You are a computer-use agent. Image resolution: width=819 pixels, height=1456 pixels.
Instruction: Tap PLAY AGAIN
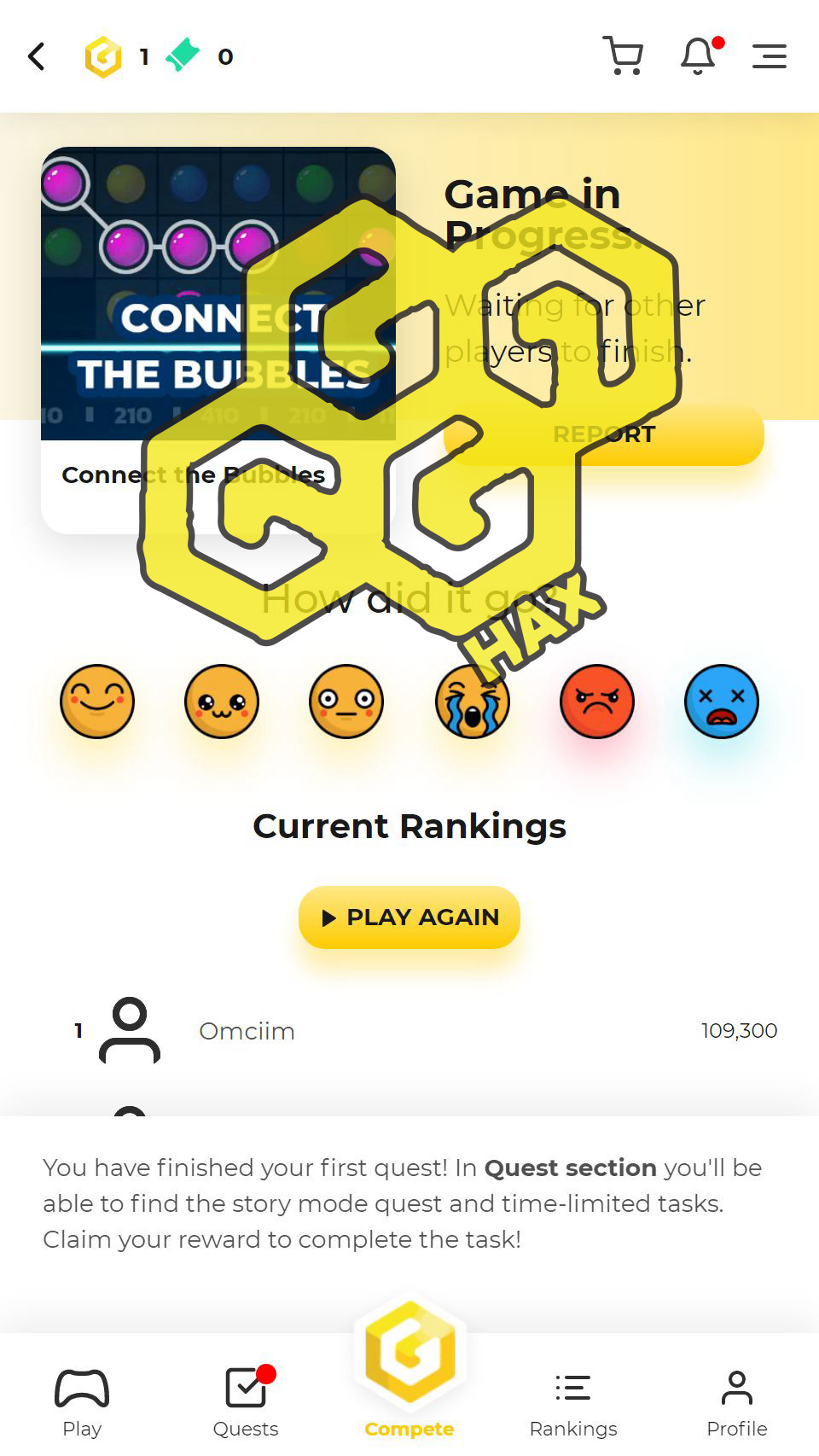tap(409, 917)
